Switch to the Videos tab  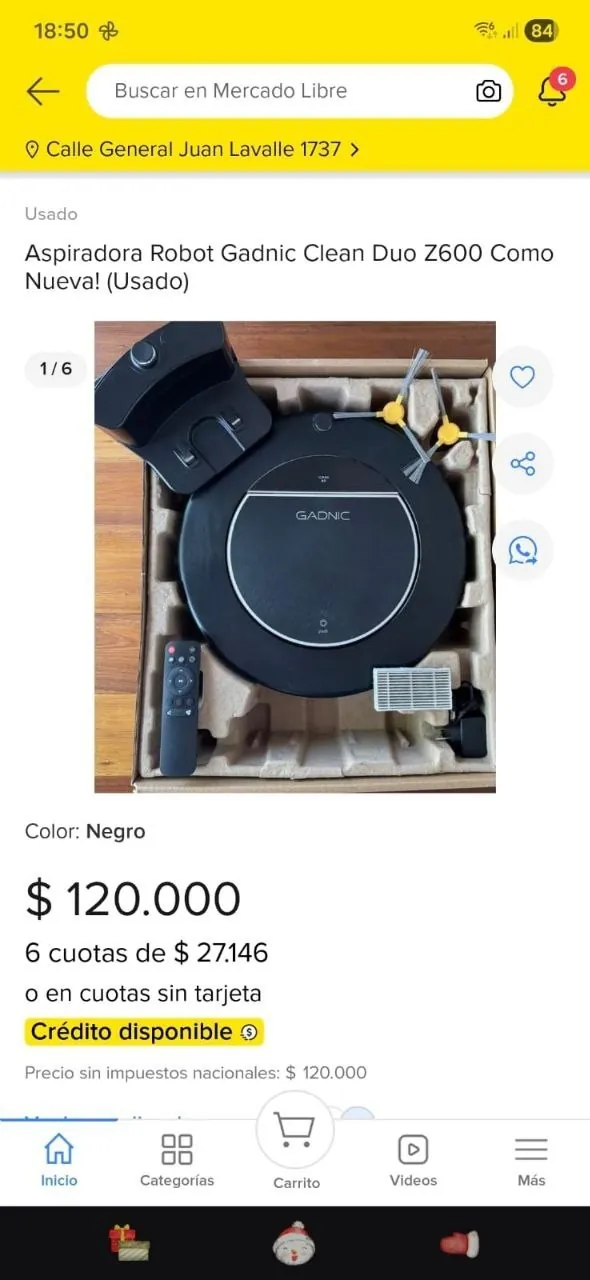point(413,1160)
